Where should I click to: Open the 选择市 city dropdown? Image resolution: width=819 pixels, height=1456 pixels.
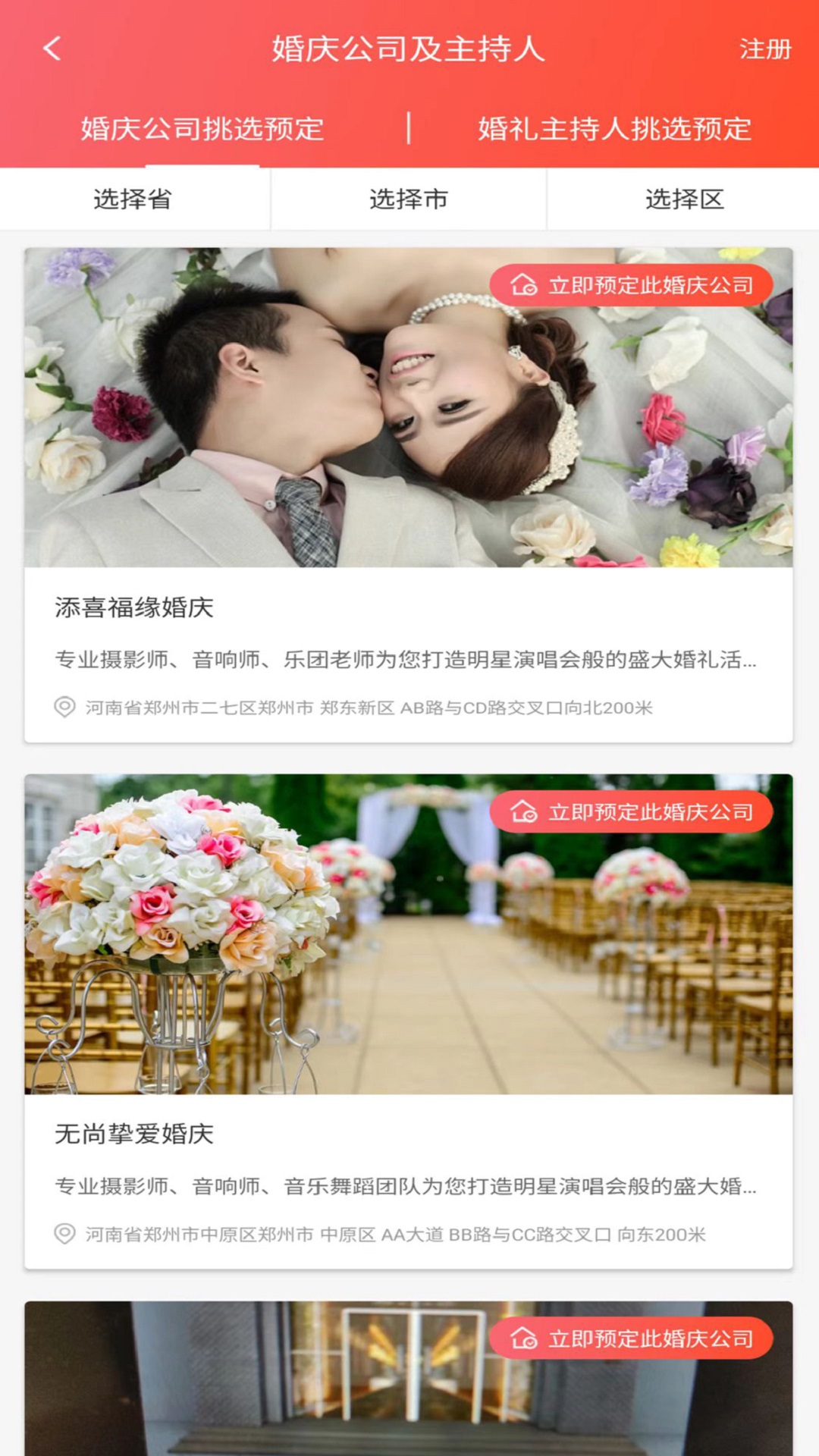coord(409,199)
